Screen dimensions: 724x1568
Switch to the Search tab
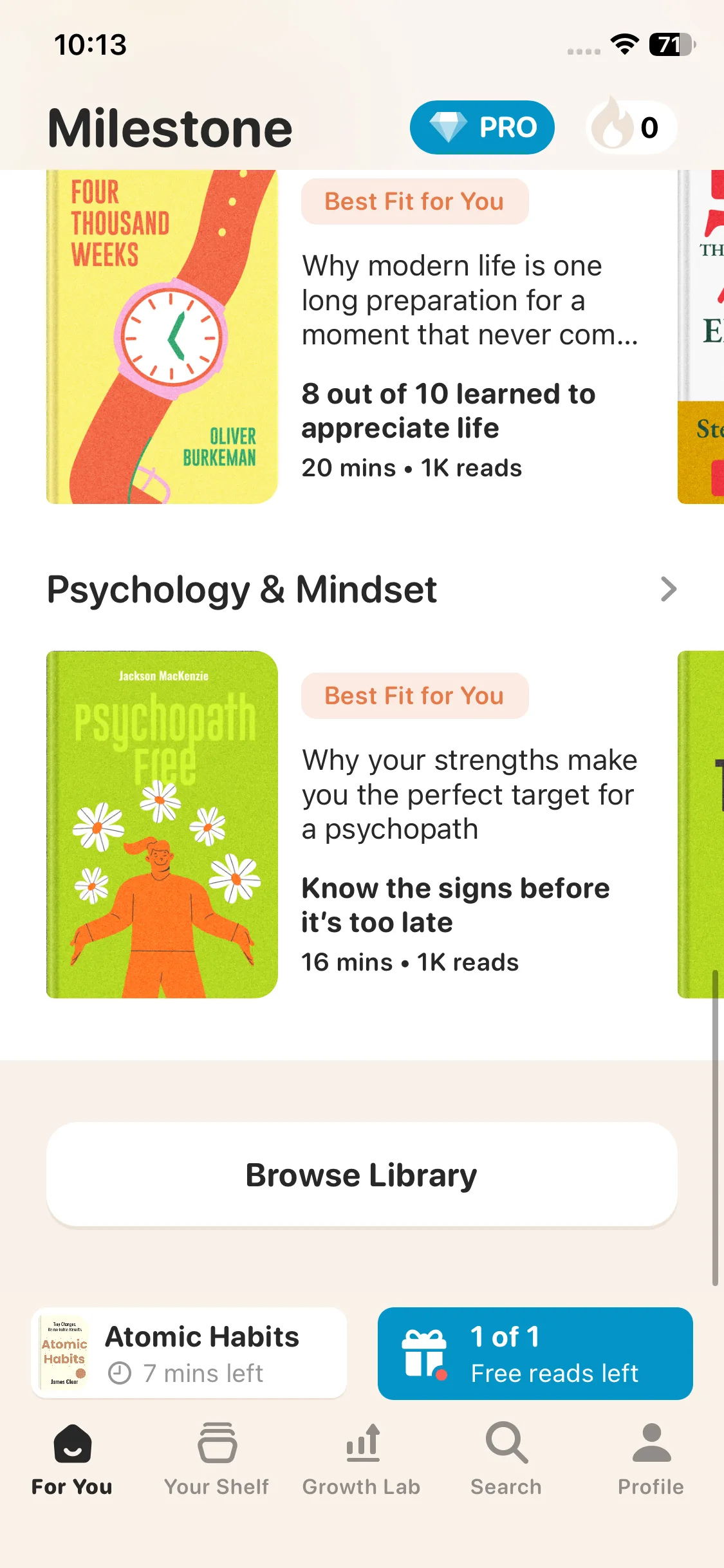click(x=506, y=1459)
